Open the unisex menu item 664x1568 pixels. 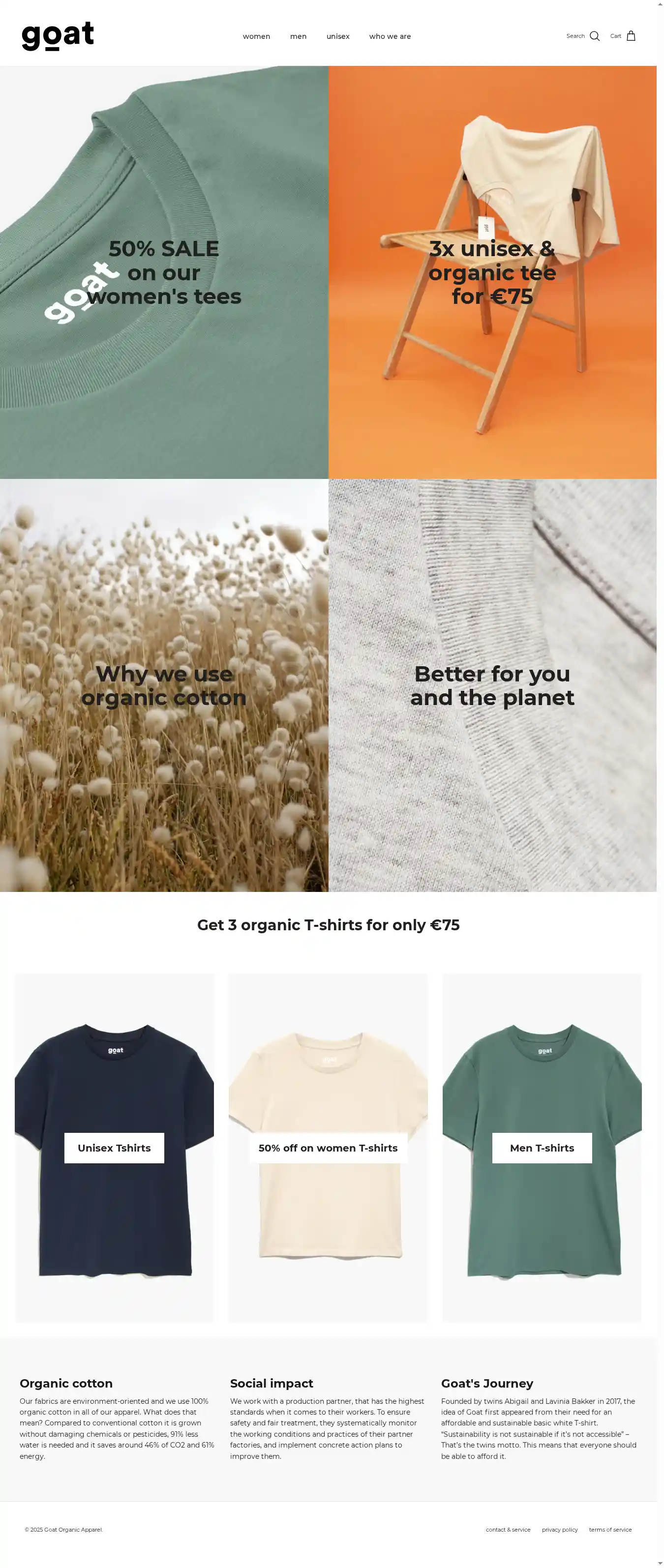(x=337, y=36)
